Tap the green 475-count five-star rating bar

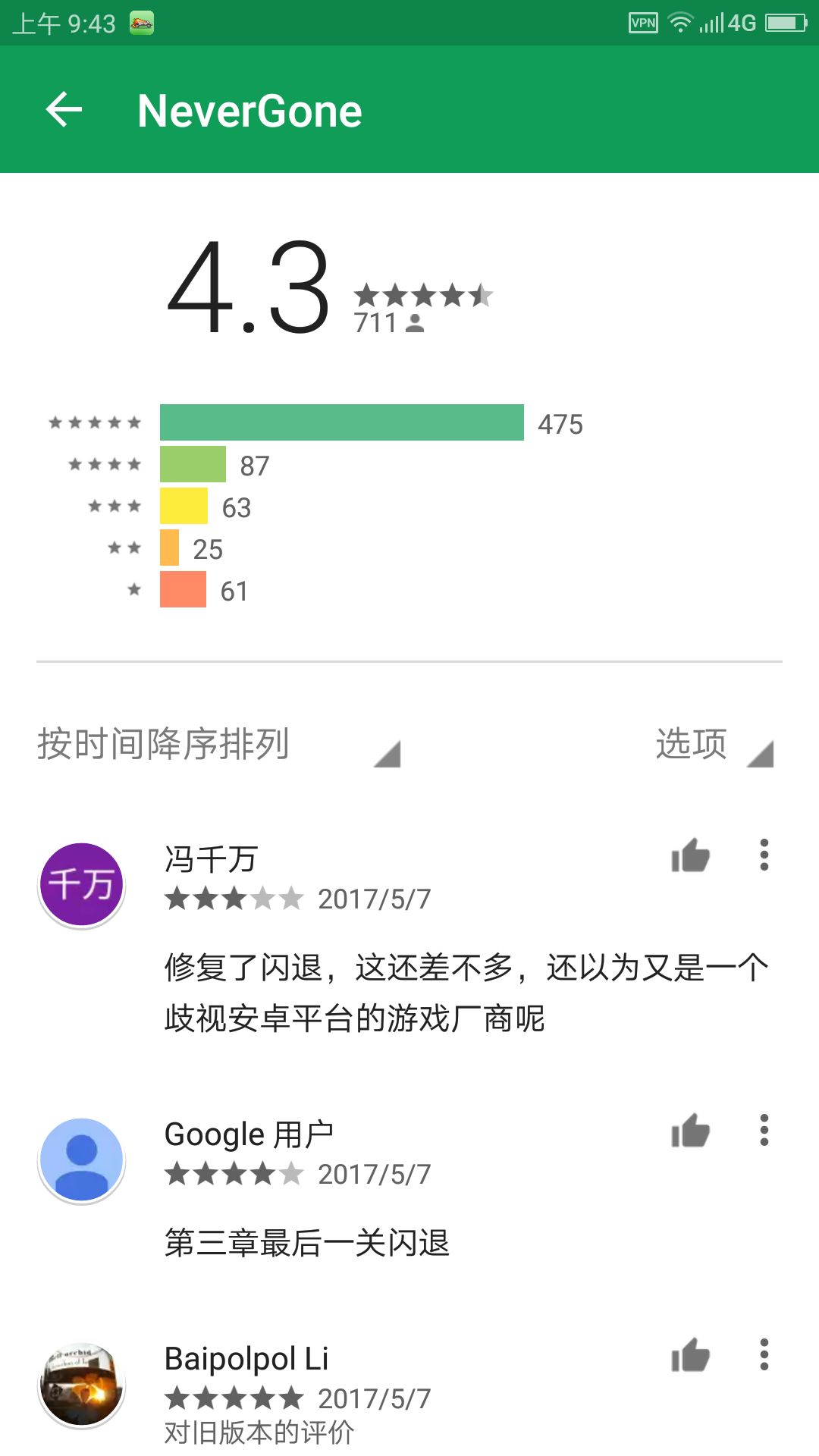[341, 422]
